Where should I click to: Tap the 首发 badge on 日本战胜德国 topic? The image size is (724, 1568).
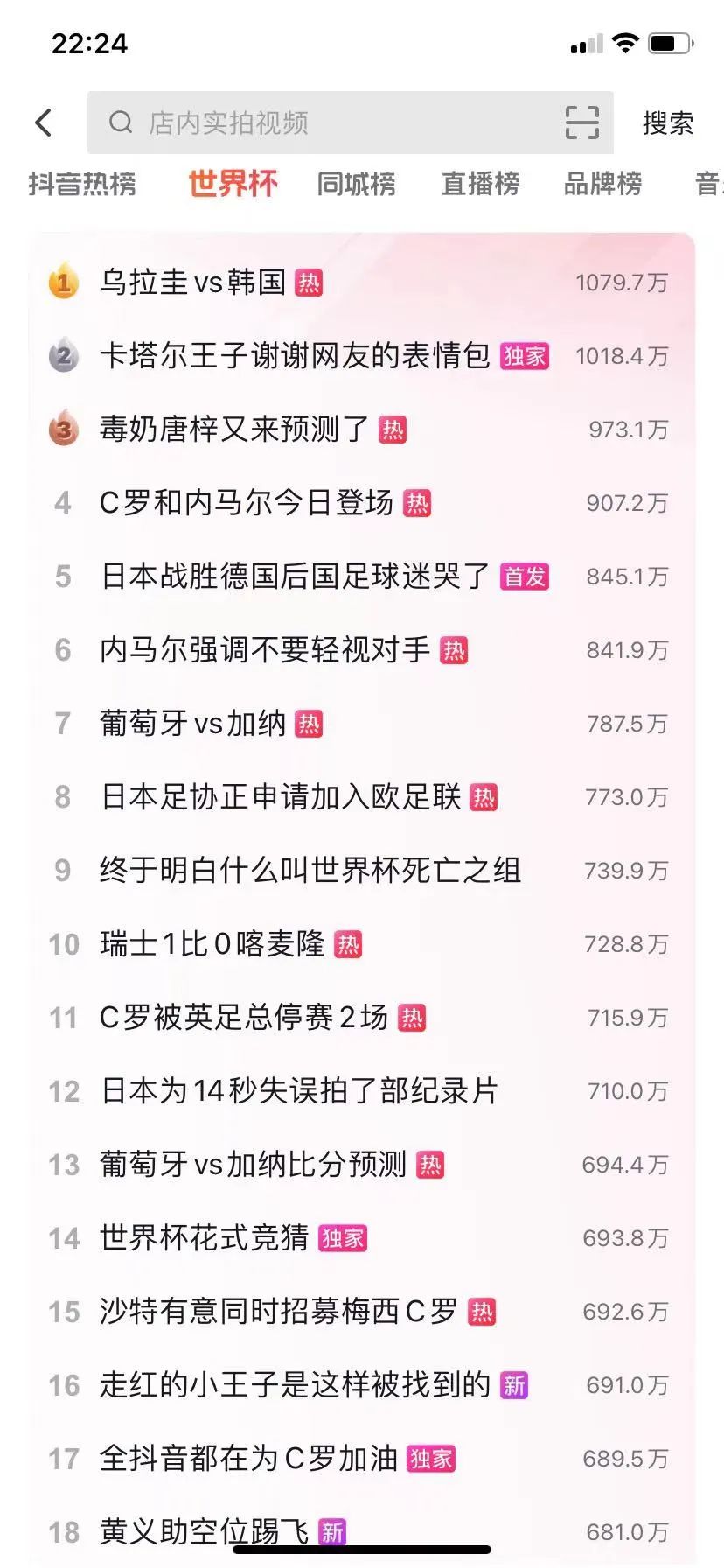(525, 577)
